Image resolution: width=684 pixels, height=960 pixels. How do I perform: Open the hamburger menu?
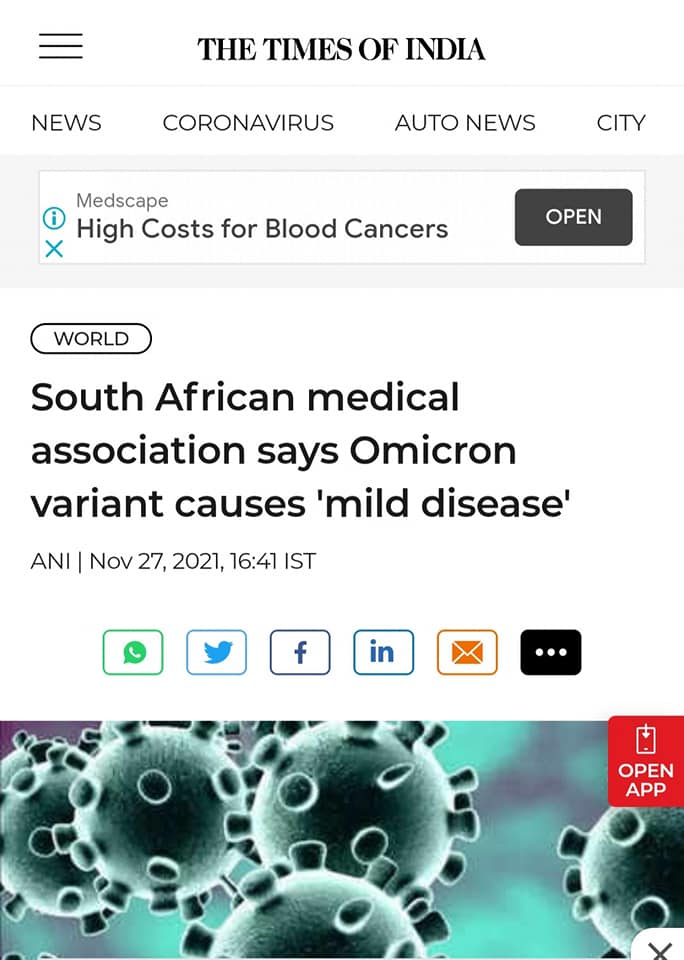(x=60, y=46)
